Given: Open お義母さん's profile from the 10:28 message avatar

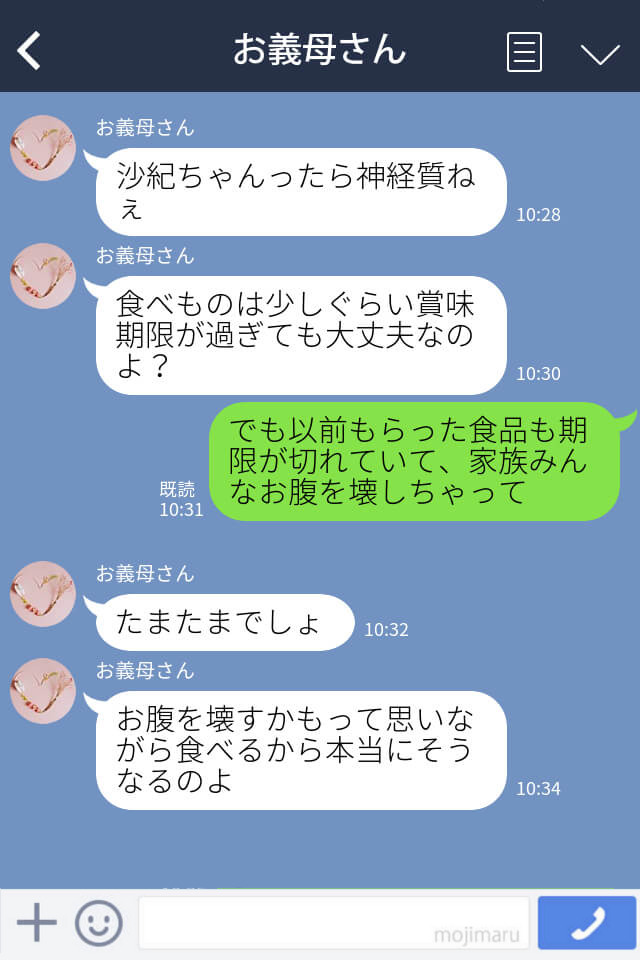Looking at the screenshot, I should [43, 148].
